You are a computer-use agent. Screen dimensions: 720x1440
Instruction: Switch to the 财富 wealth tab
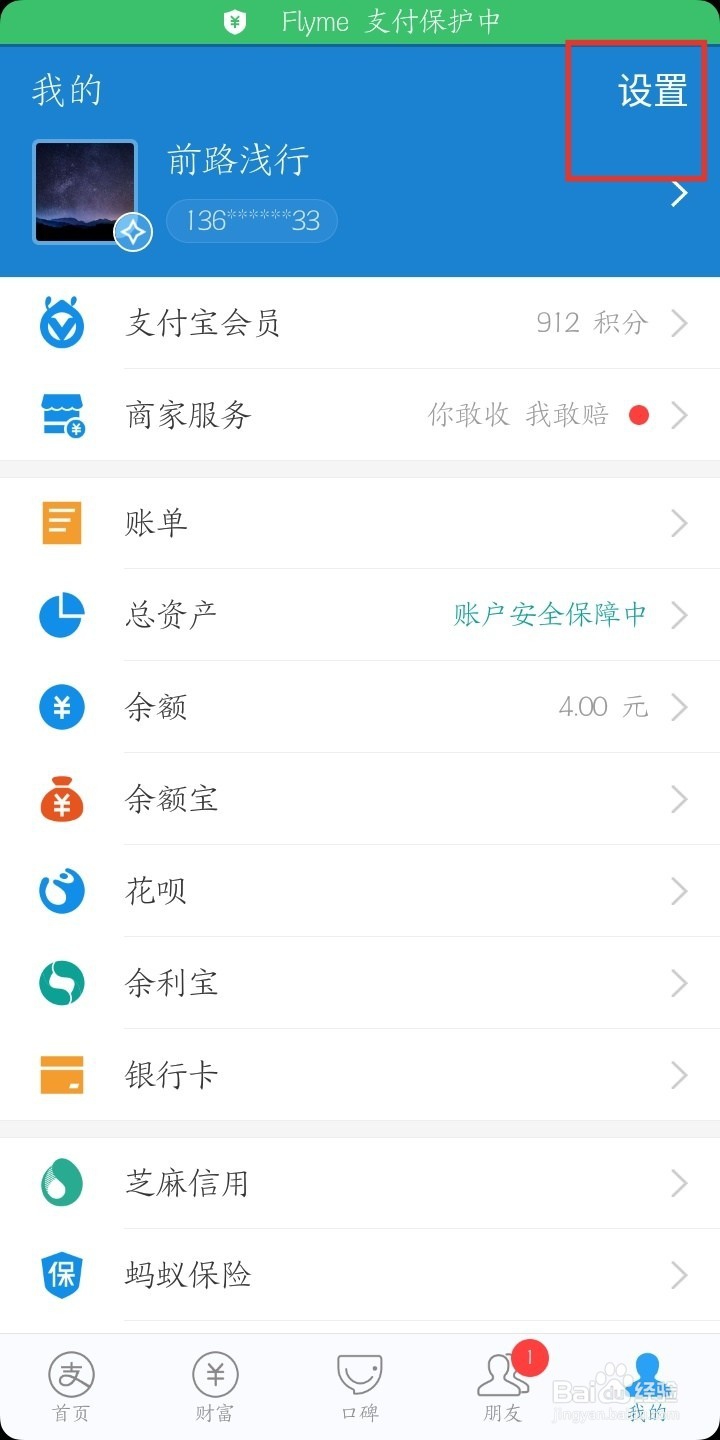click(214, 1385)
